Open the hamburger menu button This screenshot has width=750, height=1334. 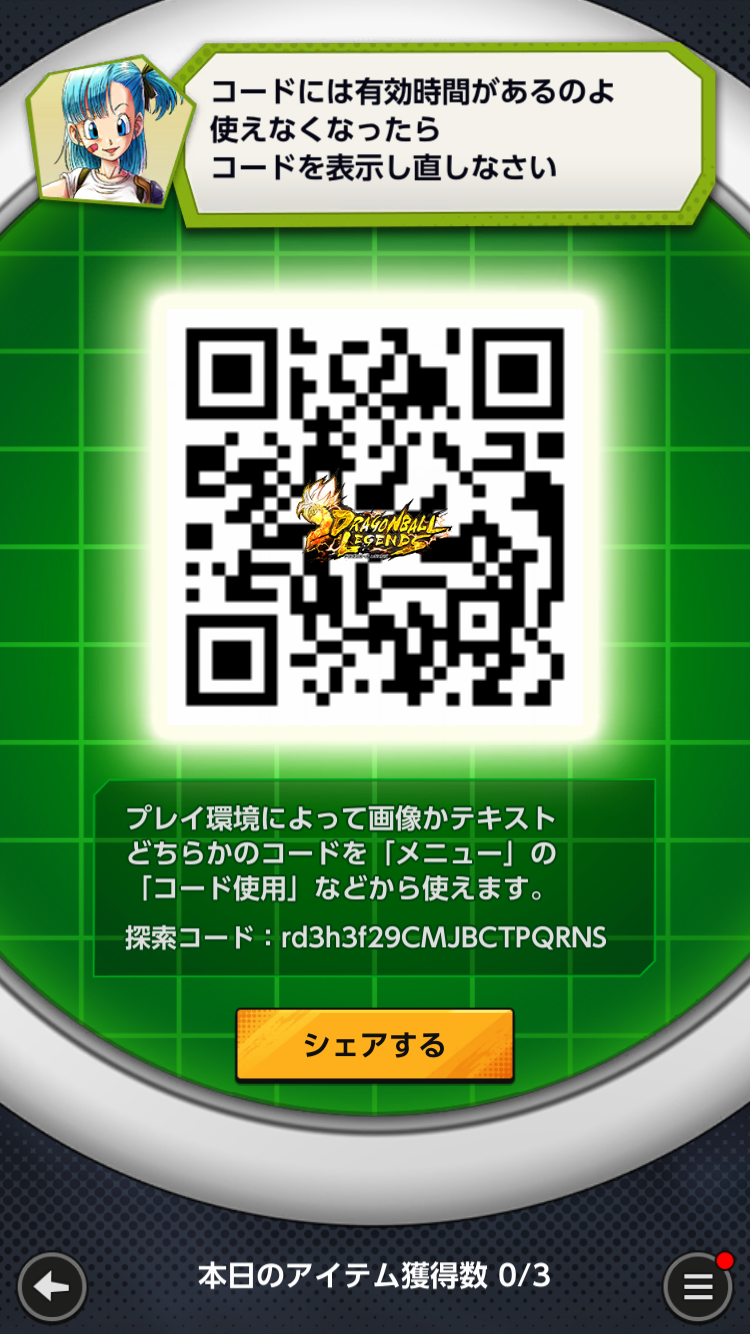(698, 1287)
